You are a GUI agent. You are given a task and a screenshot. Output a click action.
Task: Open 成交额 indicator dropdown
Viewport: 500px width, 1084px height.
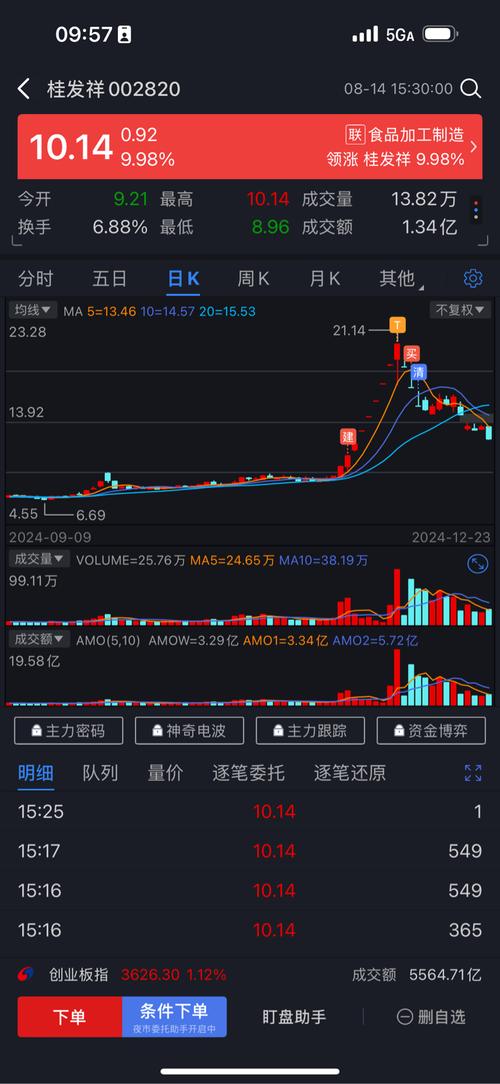(x=39, y=639)
